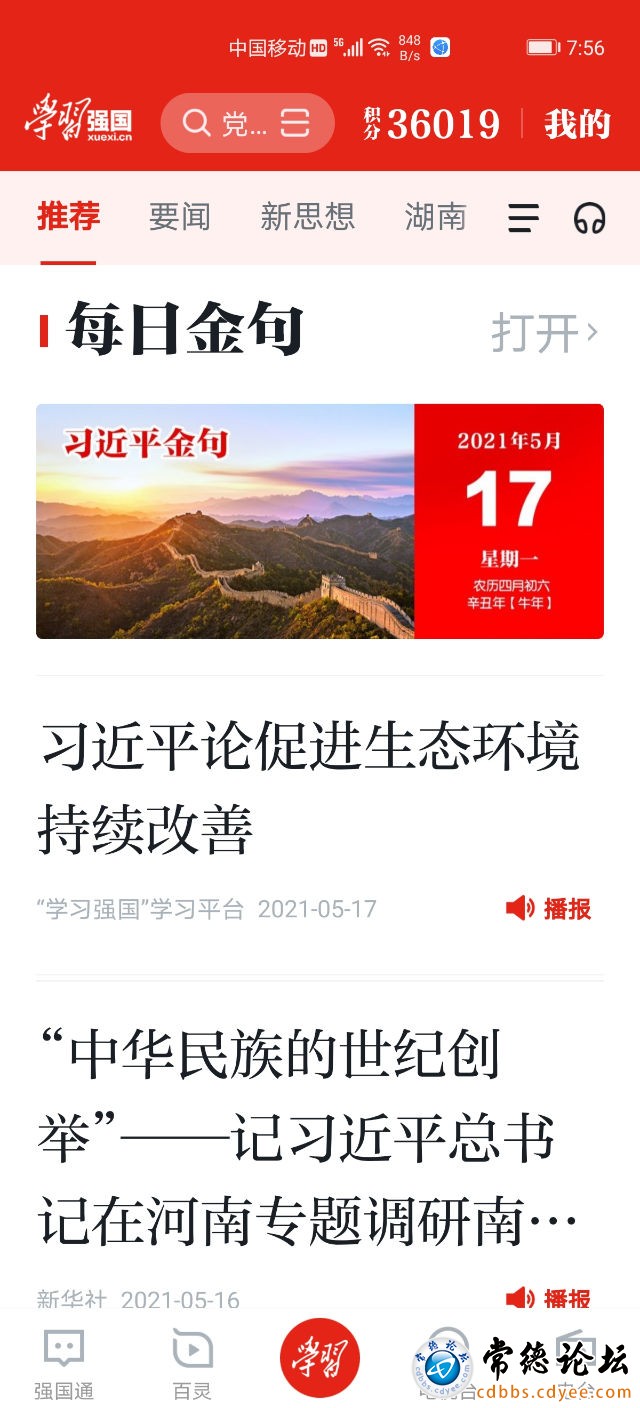Screen dimensions: 640x1408
Task: Tap the red 学习 center button
Action: tap(320, 1358)
